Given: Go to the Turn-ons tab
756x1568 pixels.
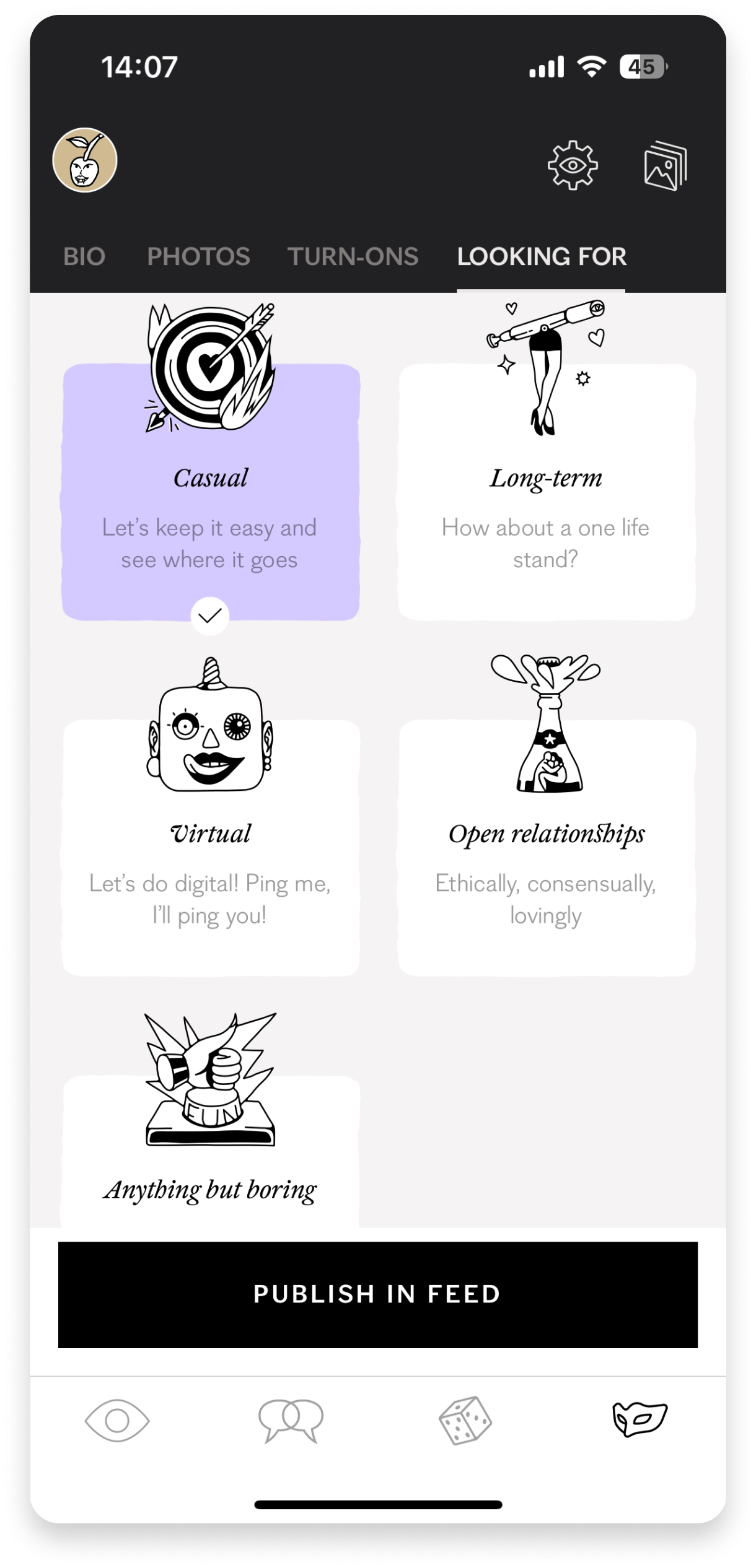Looking at the screenshot, I should tap(353, 256).
